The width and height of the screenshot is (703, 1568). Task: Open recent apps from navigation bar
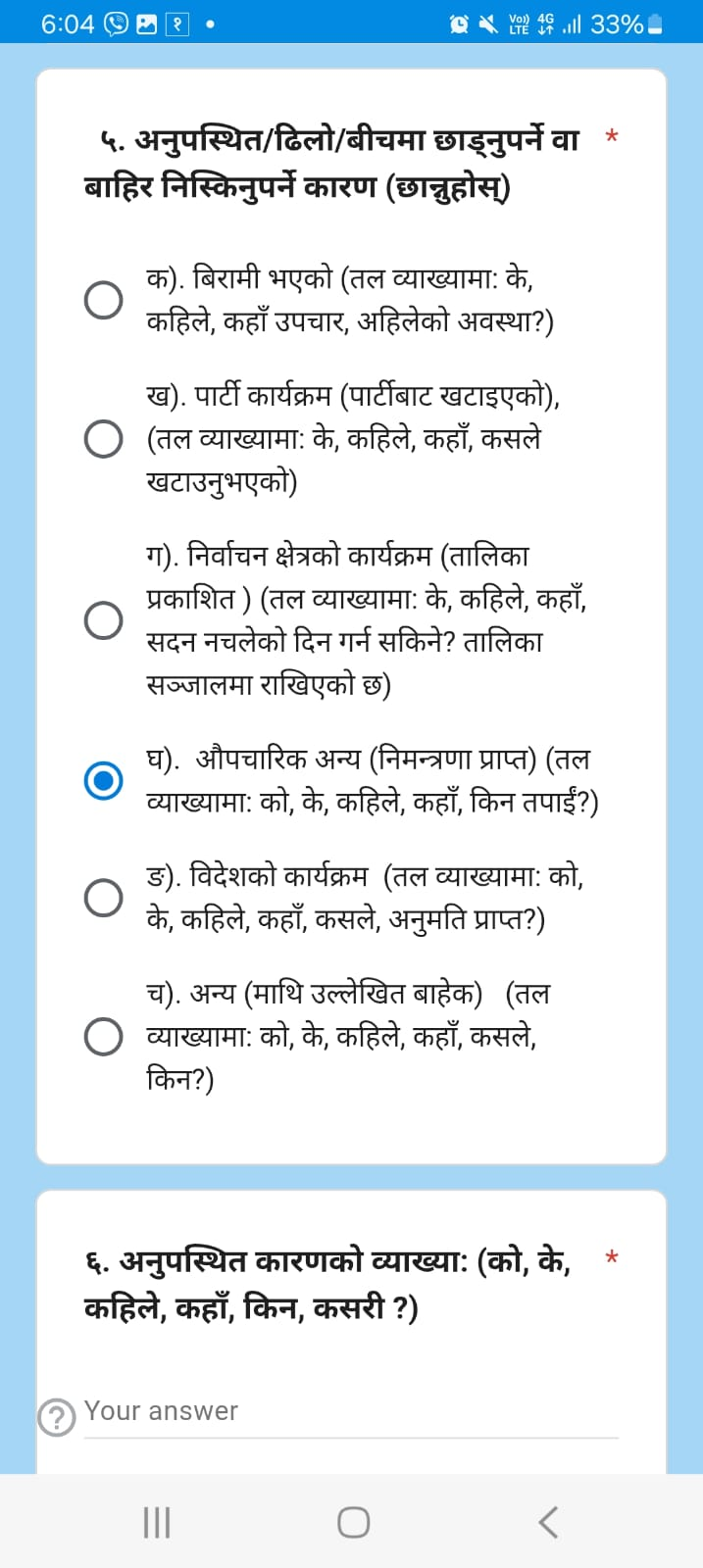point(157,1522)
